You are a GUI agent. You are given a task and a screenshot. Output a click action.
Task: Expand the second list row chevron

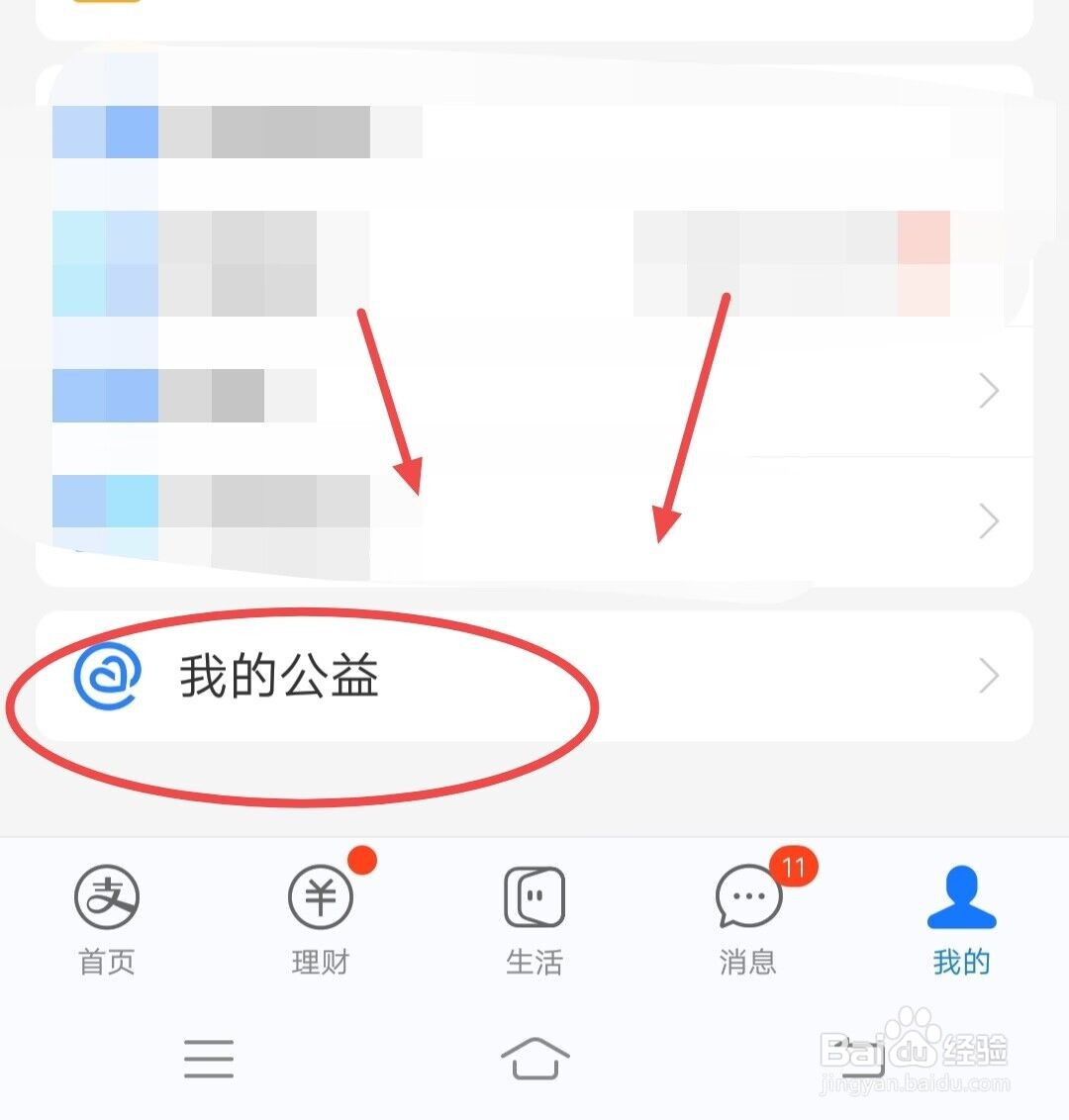[989, 521]
